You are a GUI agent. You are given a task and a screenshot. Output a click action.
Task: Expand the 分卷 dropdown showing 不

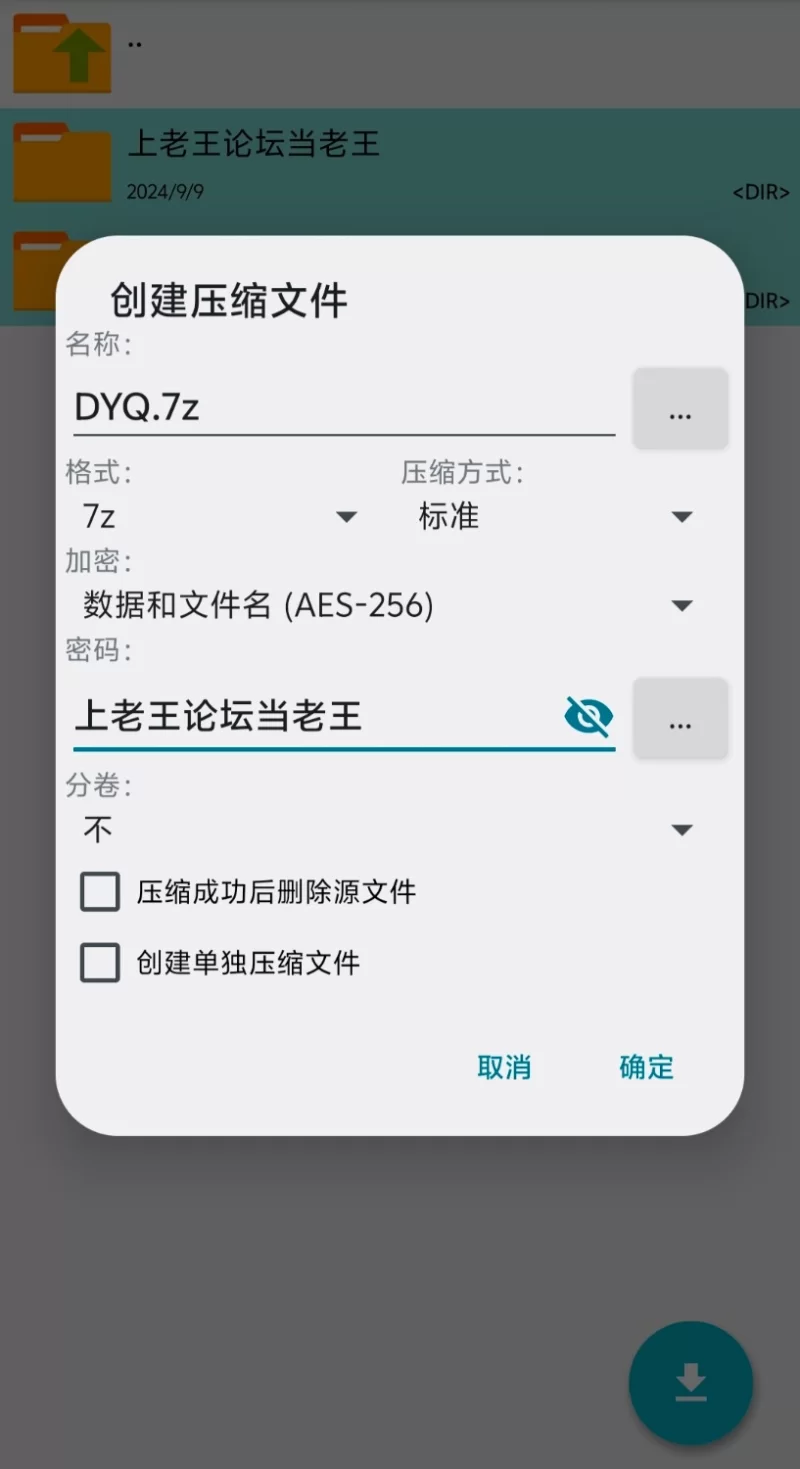tap(387, 830)
